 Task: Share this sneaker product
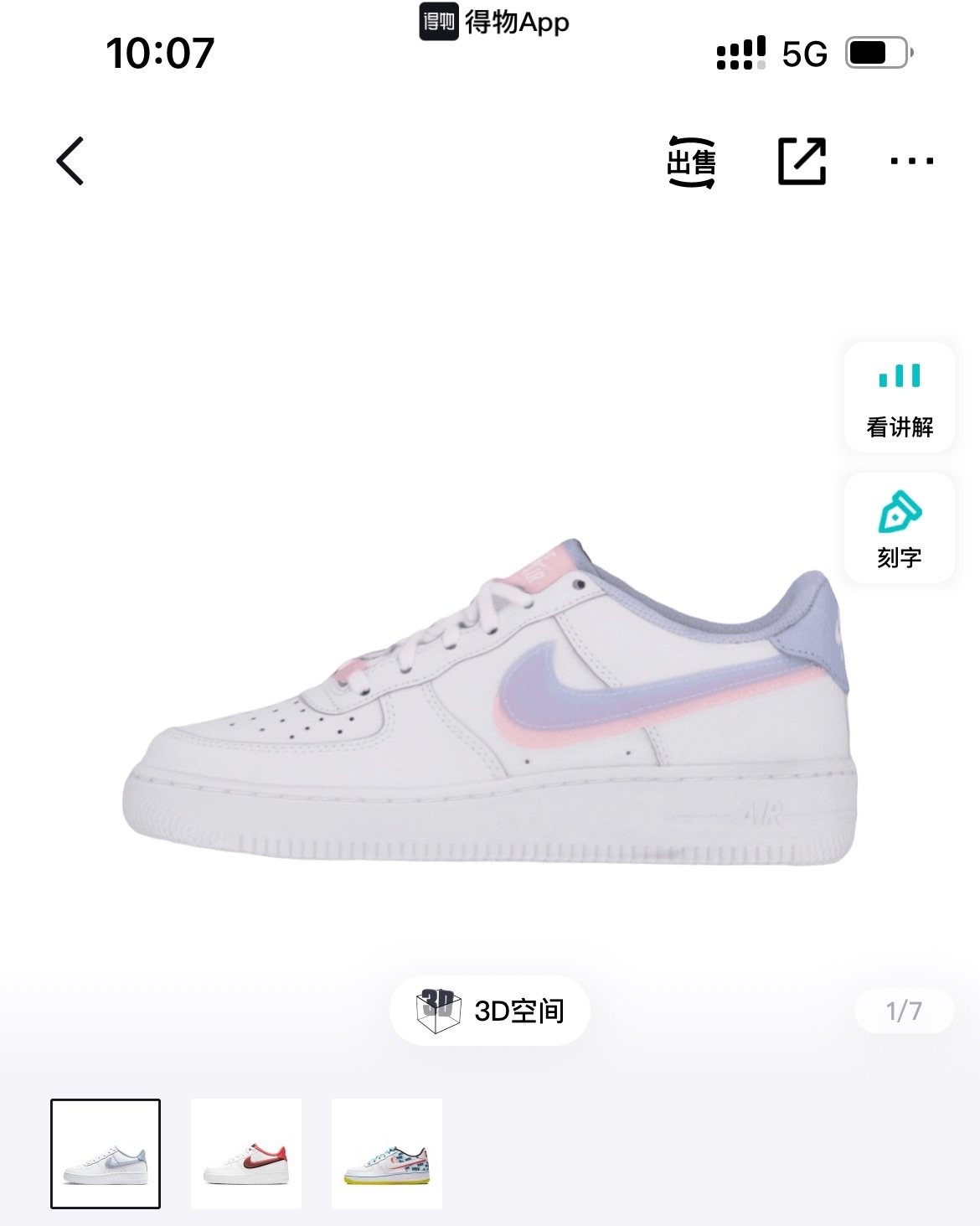pyautogui.click(x=802, y=161)
